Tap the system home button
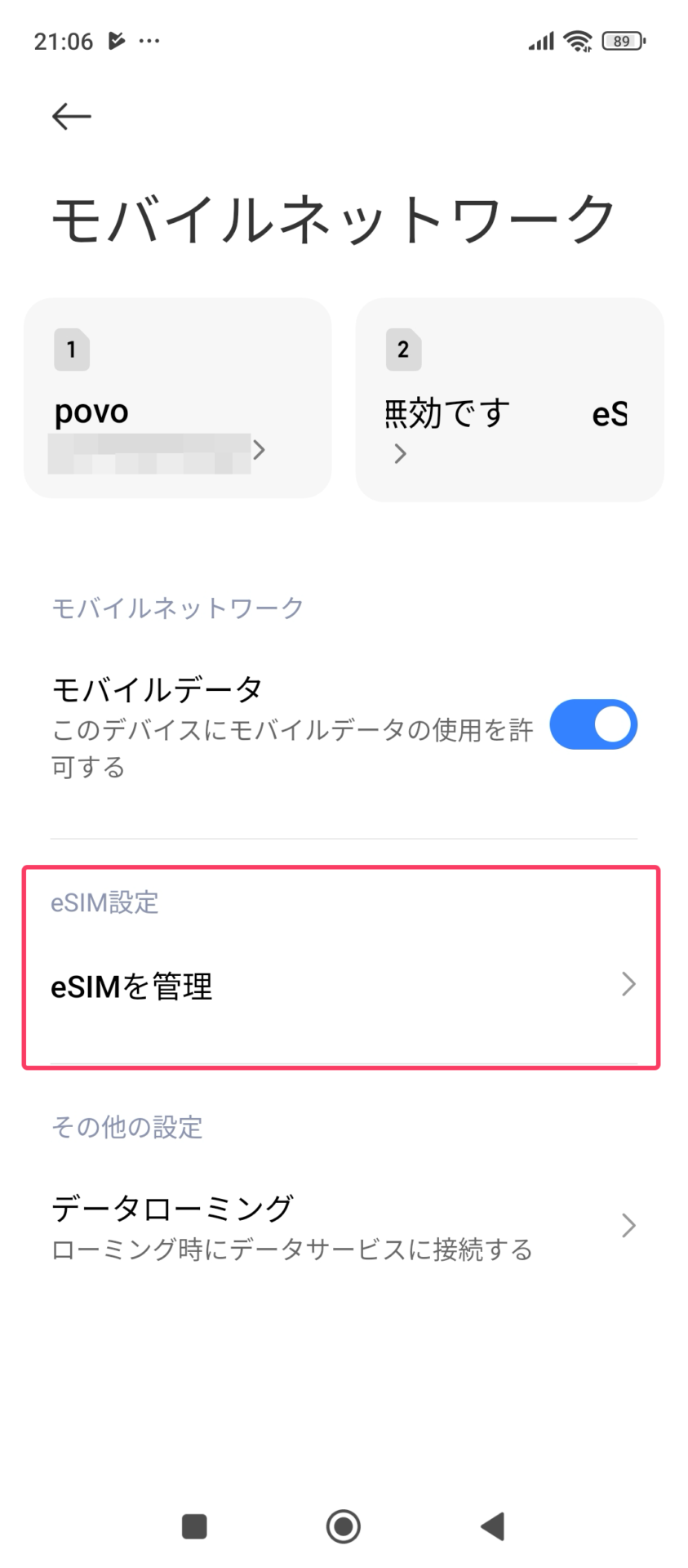 click(343, 1526)
